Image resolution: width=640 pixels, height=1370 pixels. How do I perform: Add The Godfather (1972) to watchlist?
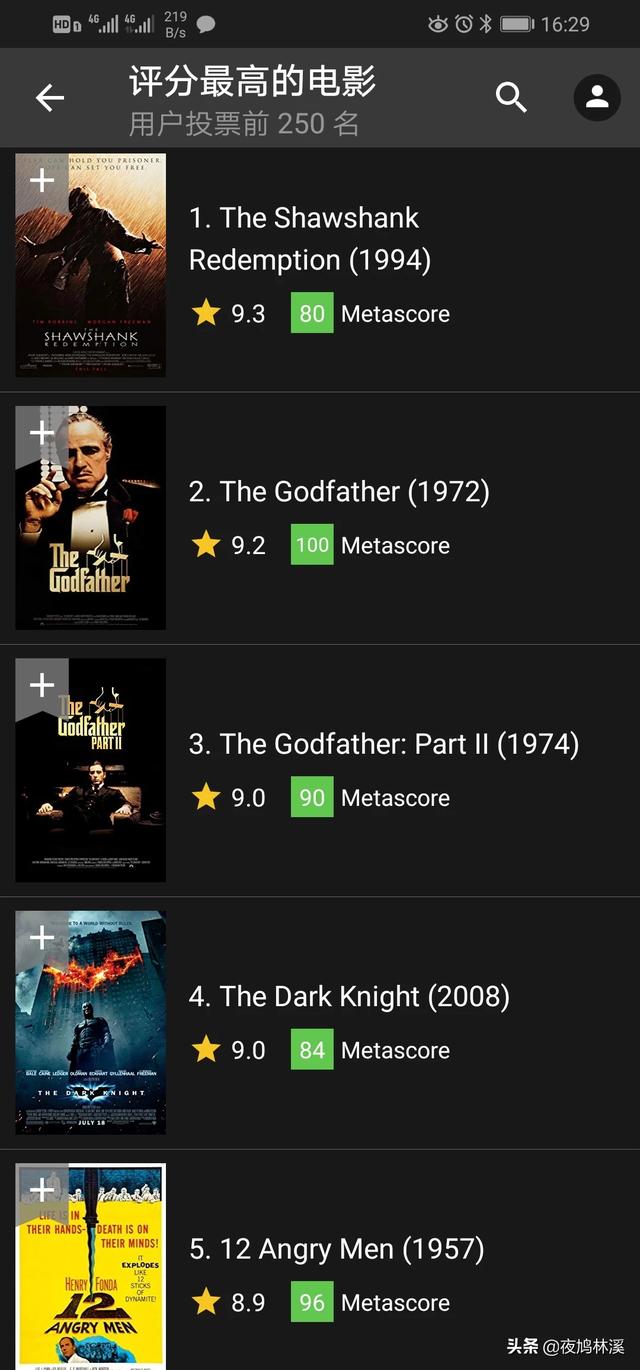point(41,433)
